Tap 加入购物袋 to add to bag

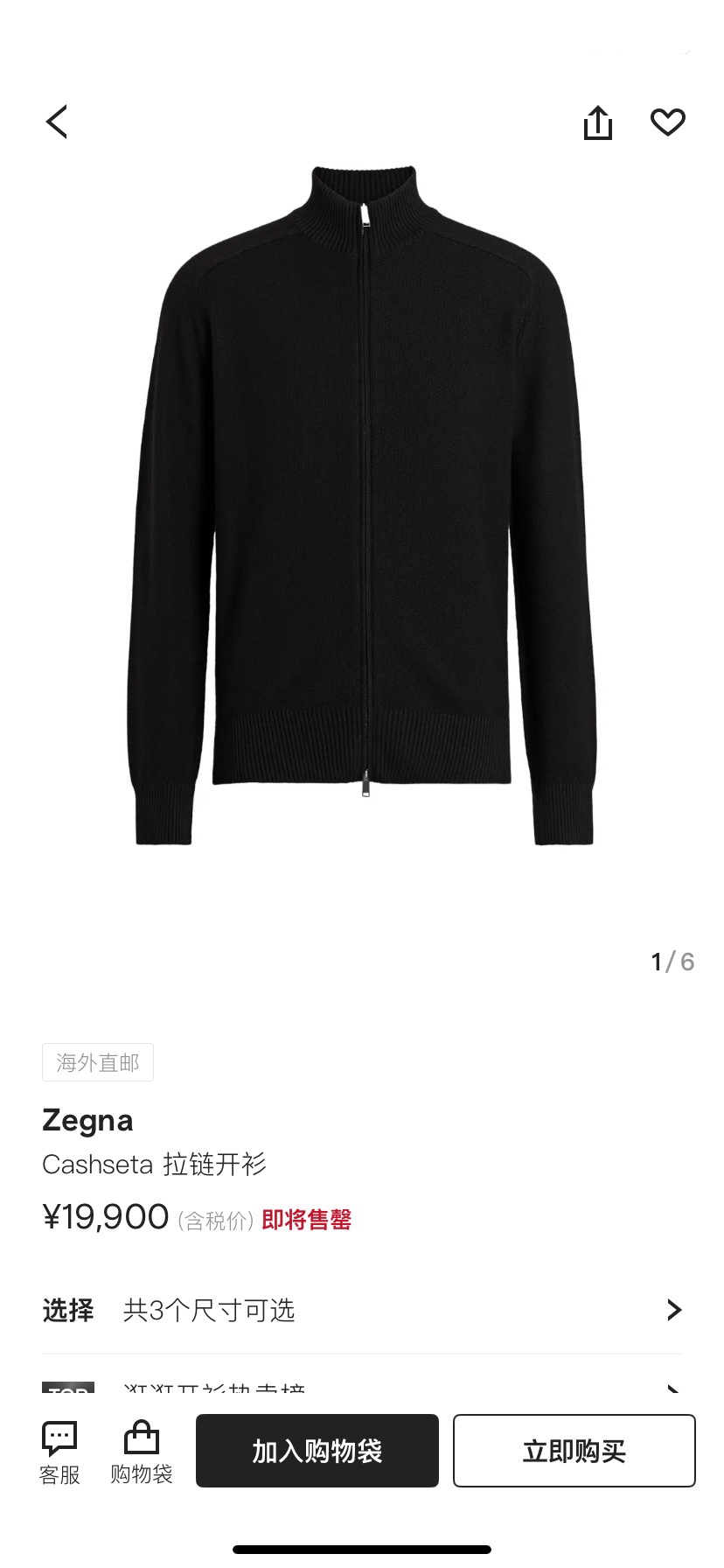[x=317, y=1452]
